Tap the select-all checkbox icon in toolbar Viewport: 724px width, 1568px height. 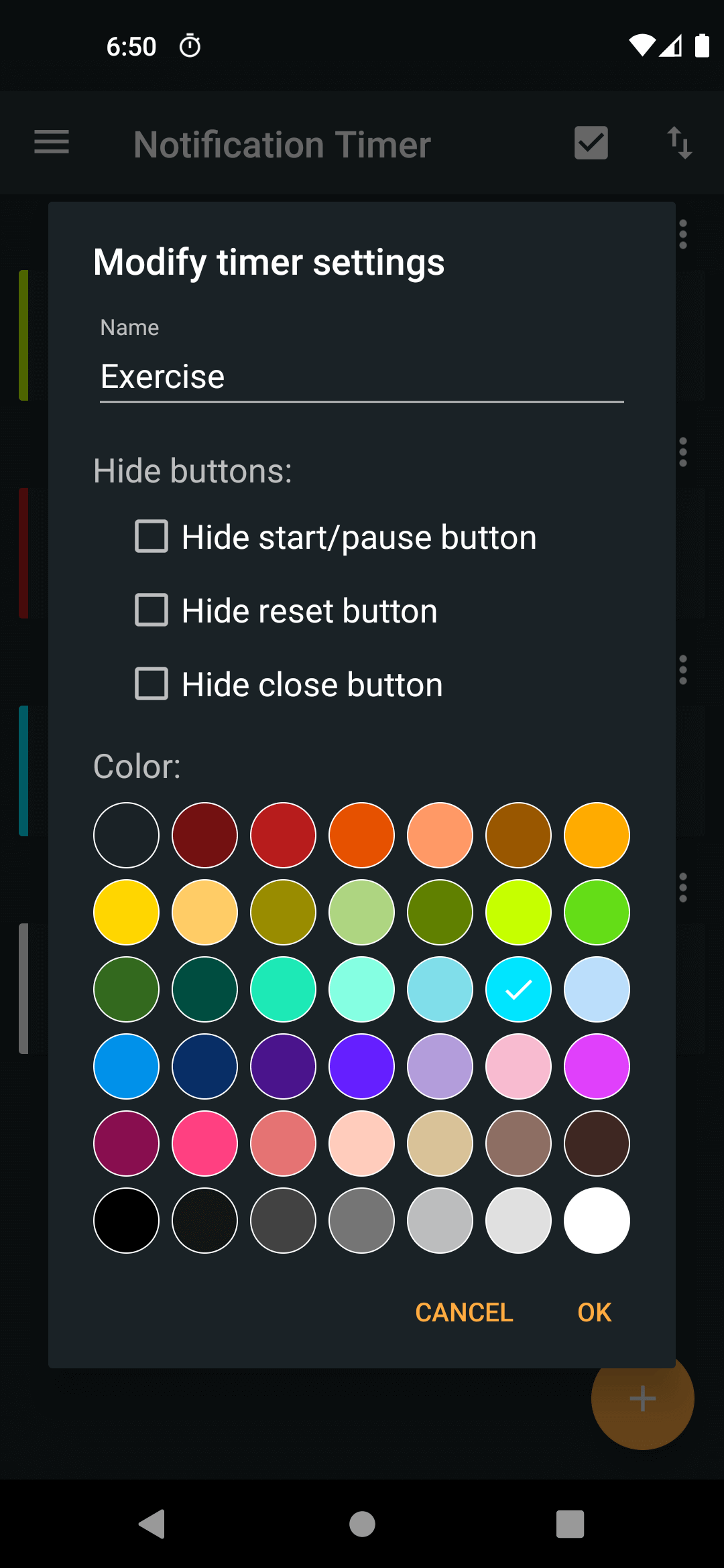(591, 143)
